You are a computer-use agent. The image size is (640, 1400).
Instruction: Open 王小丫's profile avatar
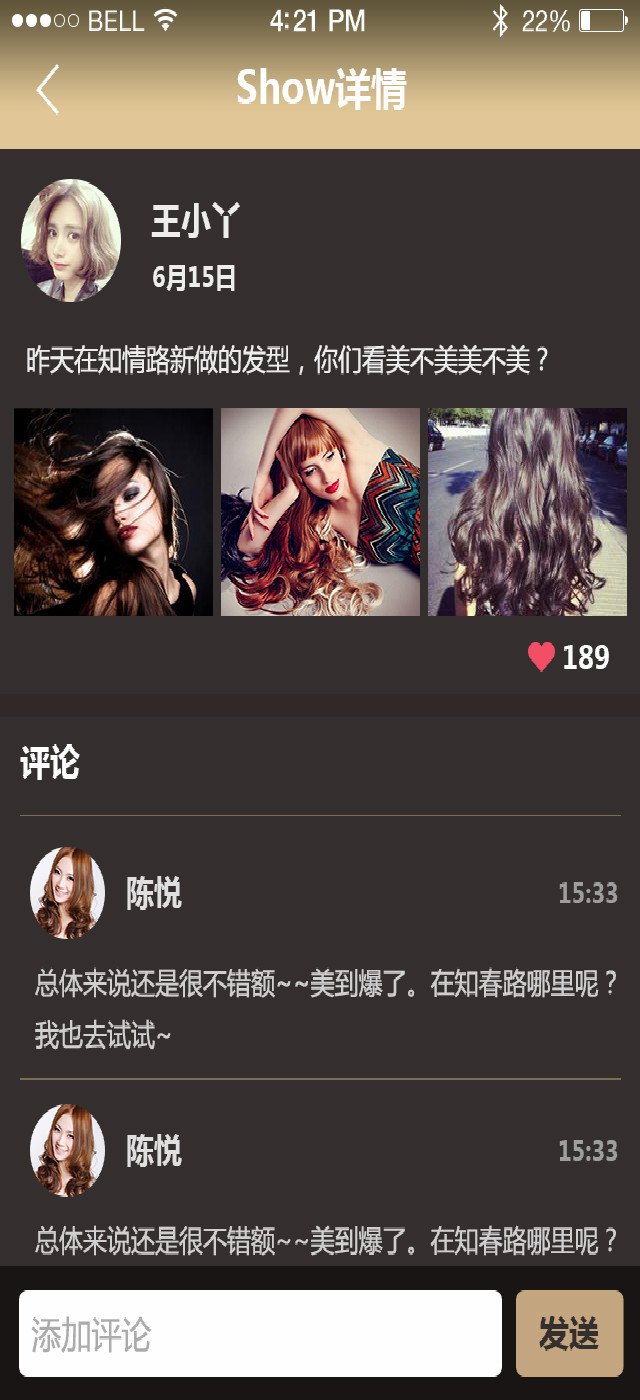coord(71,240)
